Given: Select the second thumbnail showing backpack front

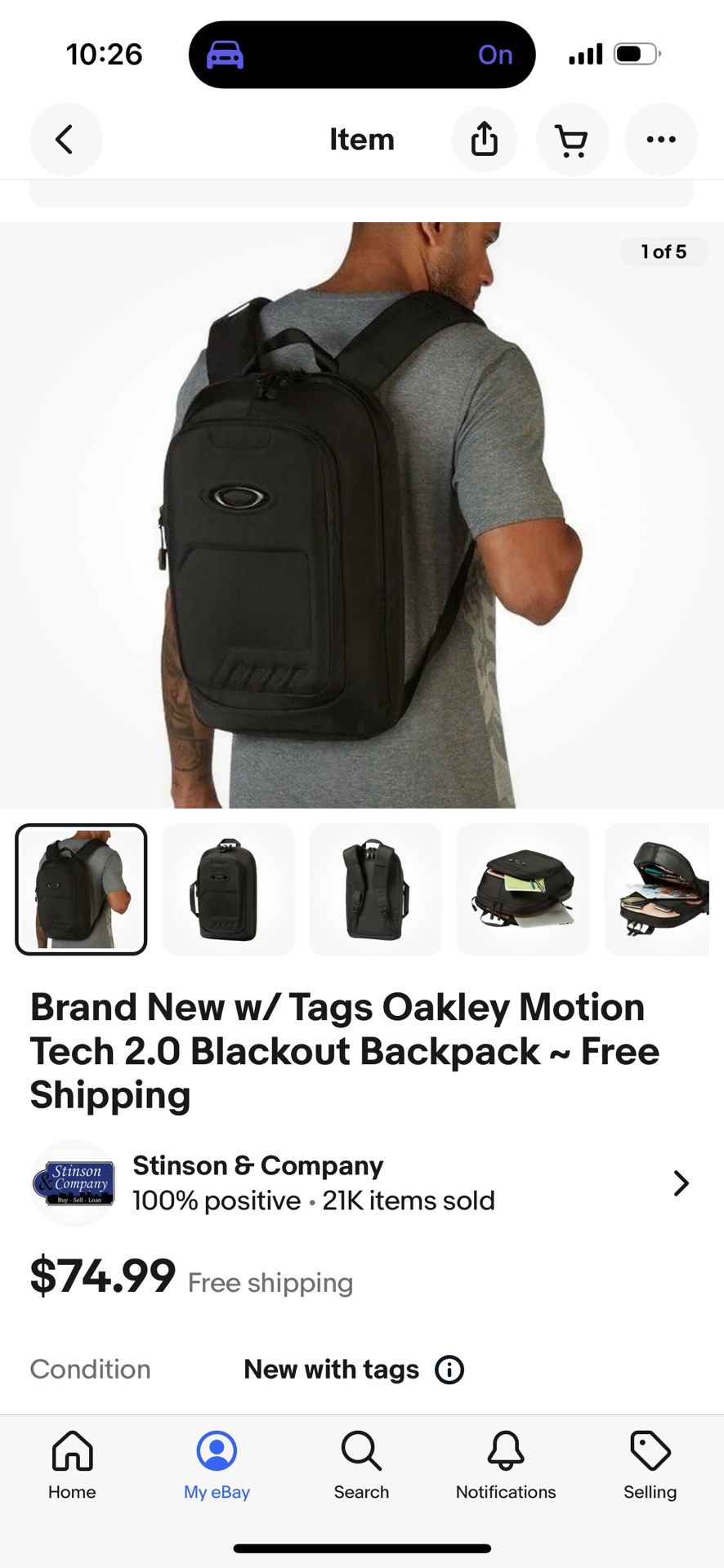Looking at the screenshot, I should [228, 889].
